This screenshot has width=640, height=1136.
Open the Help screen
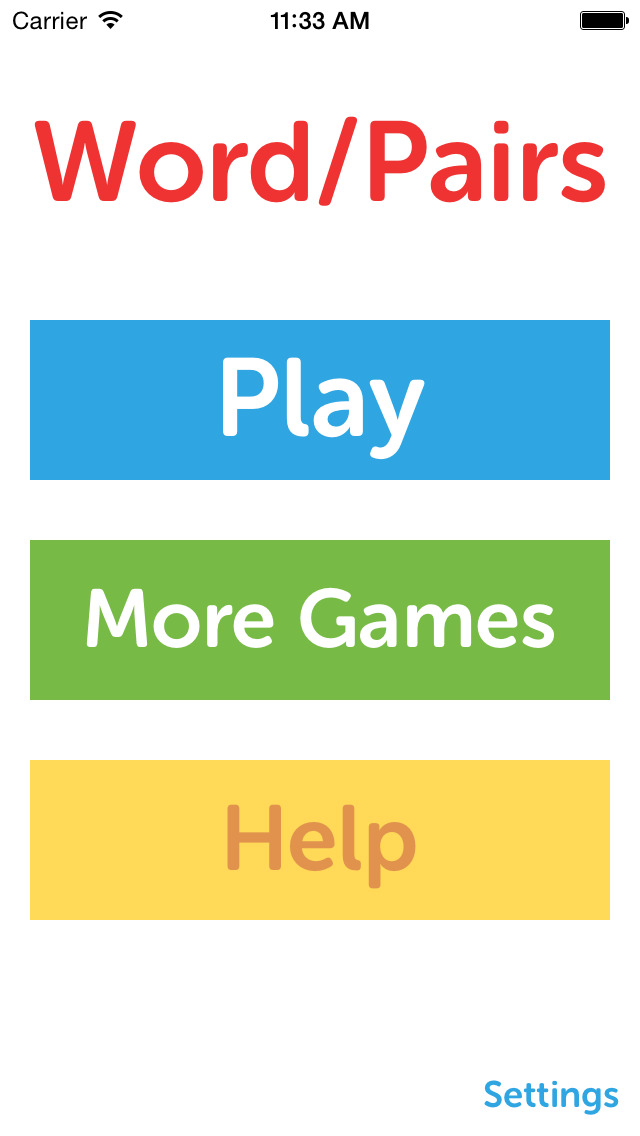(x=320, y=840)
